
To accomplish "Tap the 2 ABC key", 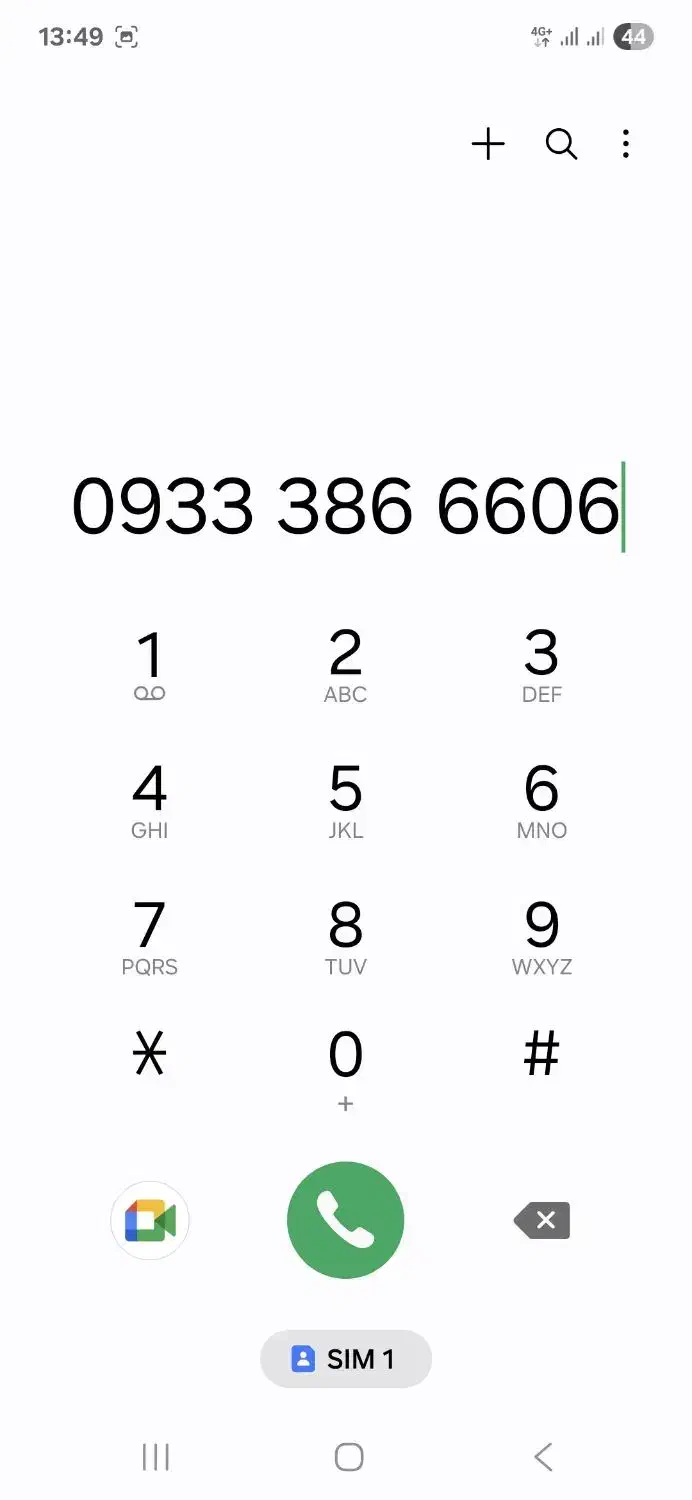I will pyautogui.click(x=345, y=665).
